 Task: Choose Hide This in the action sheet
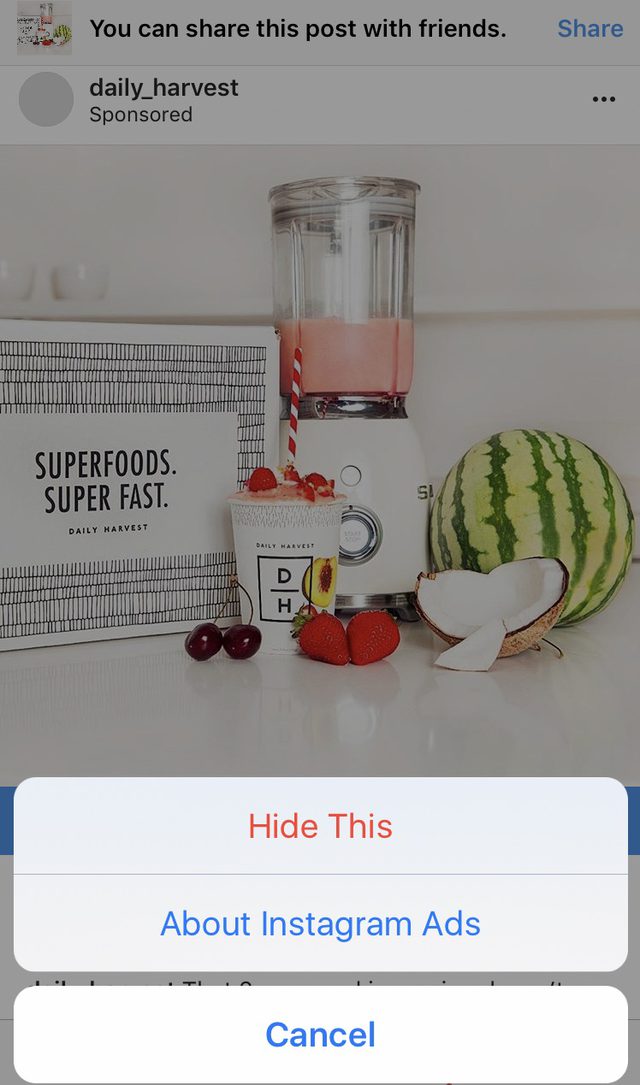pos(320,826)
